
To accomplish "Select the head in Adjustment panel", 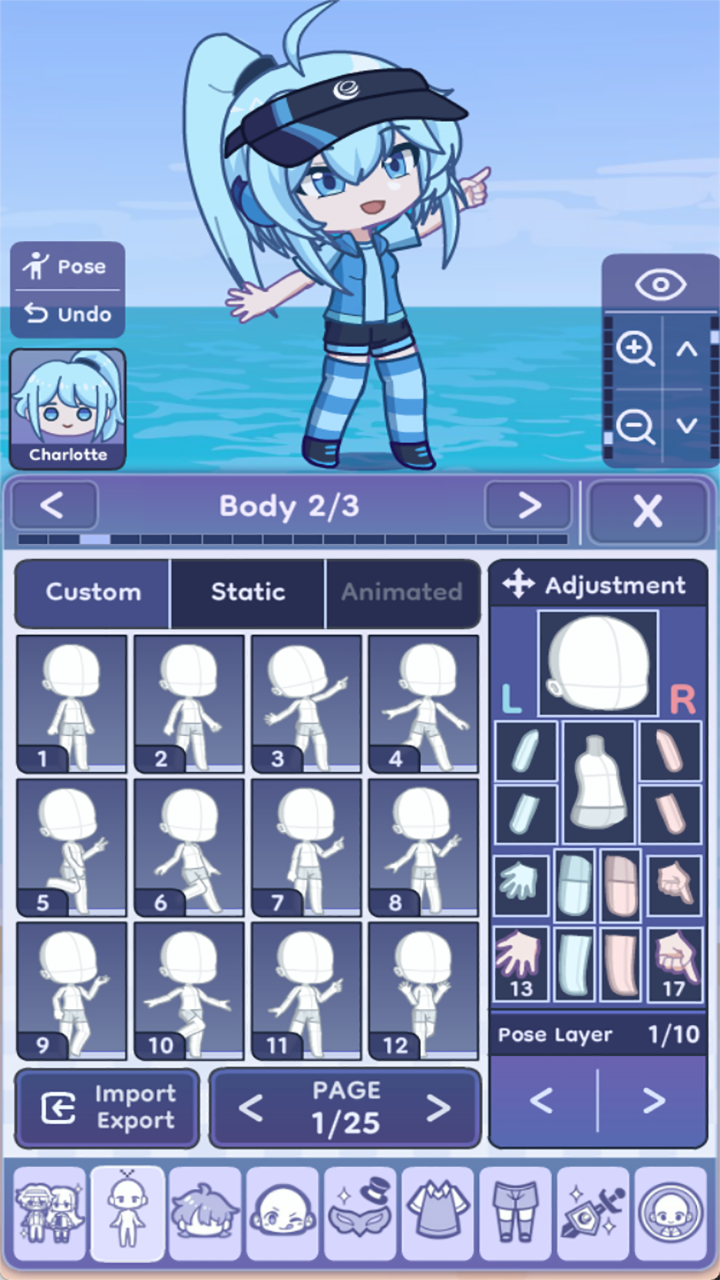I will 598,663.
